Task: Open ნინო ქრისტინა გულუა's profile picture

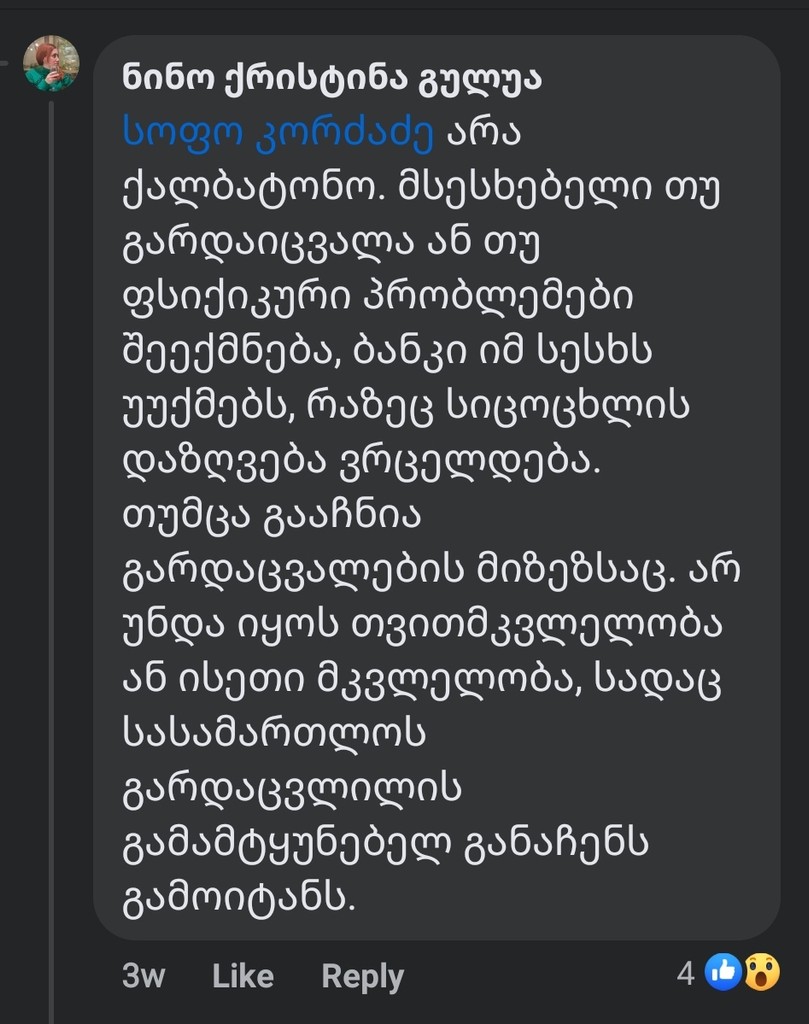Action: pos(50,64)
